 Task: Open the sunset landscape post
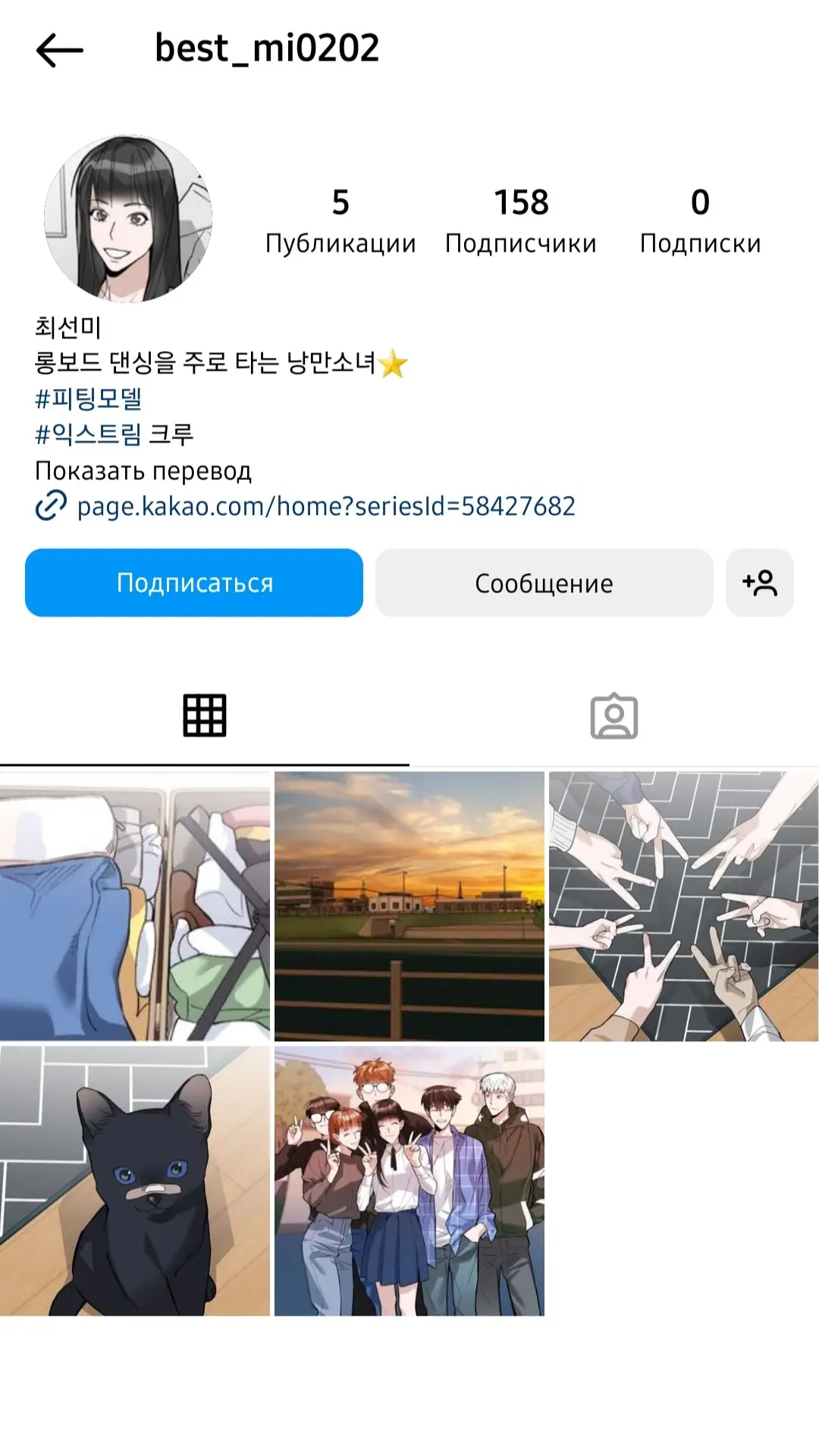[x=409, y=906]
